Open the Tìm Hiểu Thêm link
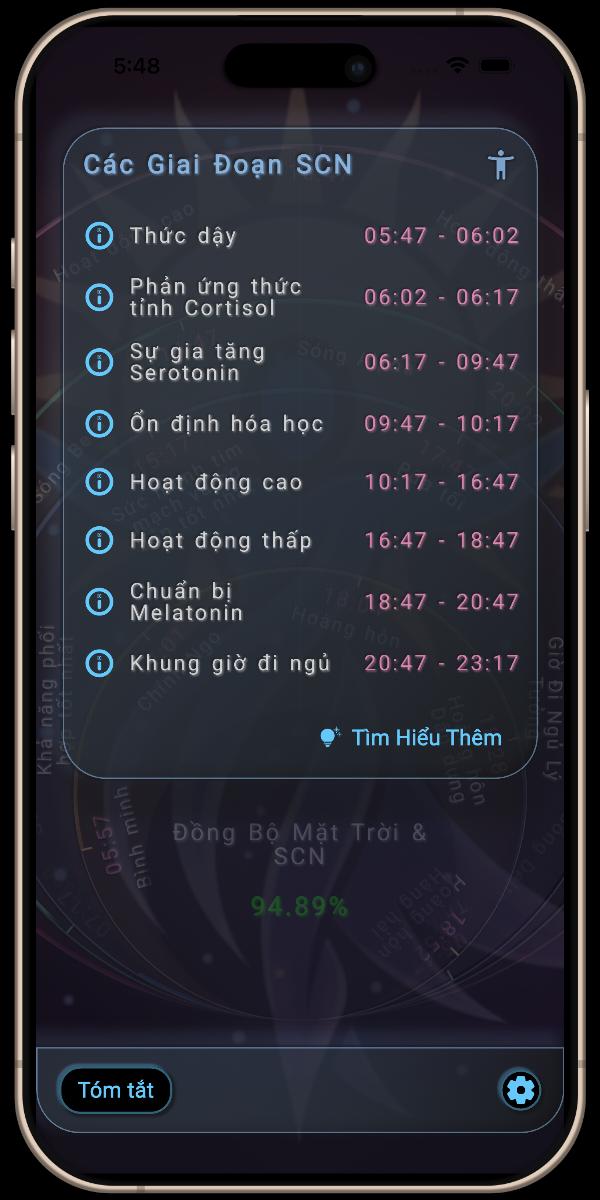The height and width of the screenshot is (1200, 600). (411, 738)
